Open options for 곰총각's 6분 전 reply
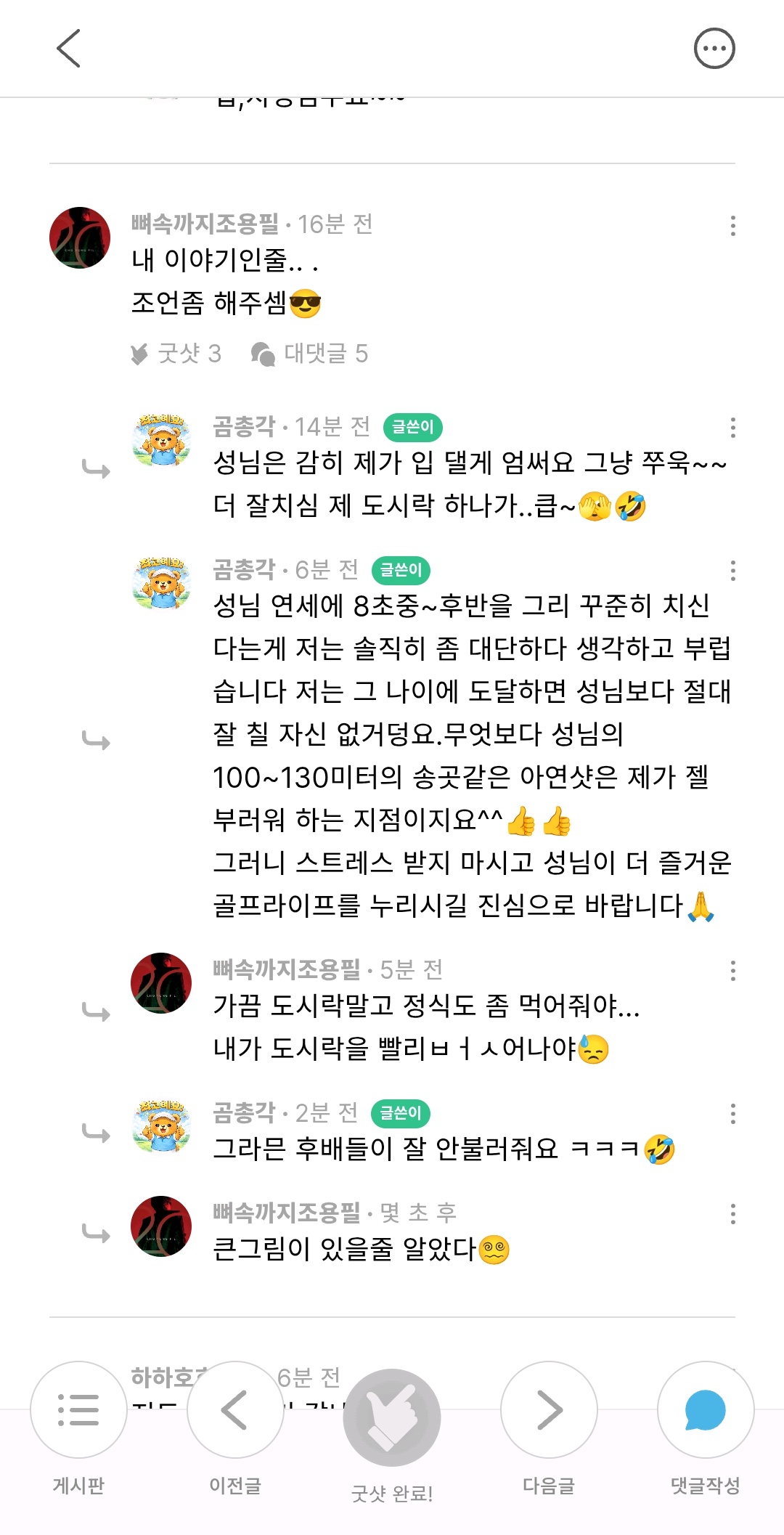This screenshot has width=784, height=1535. coord(732,571)
